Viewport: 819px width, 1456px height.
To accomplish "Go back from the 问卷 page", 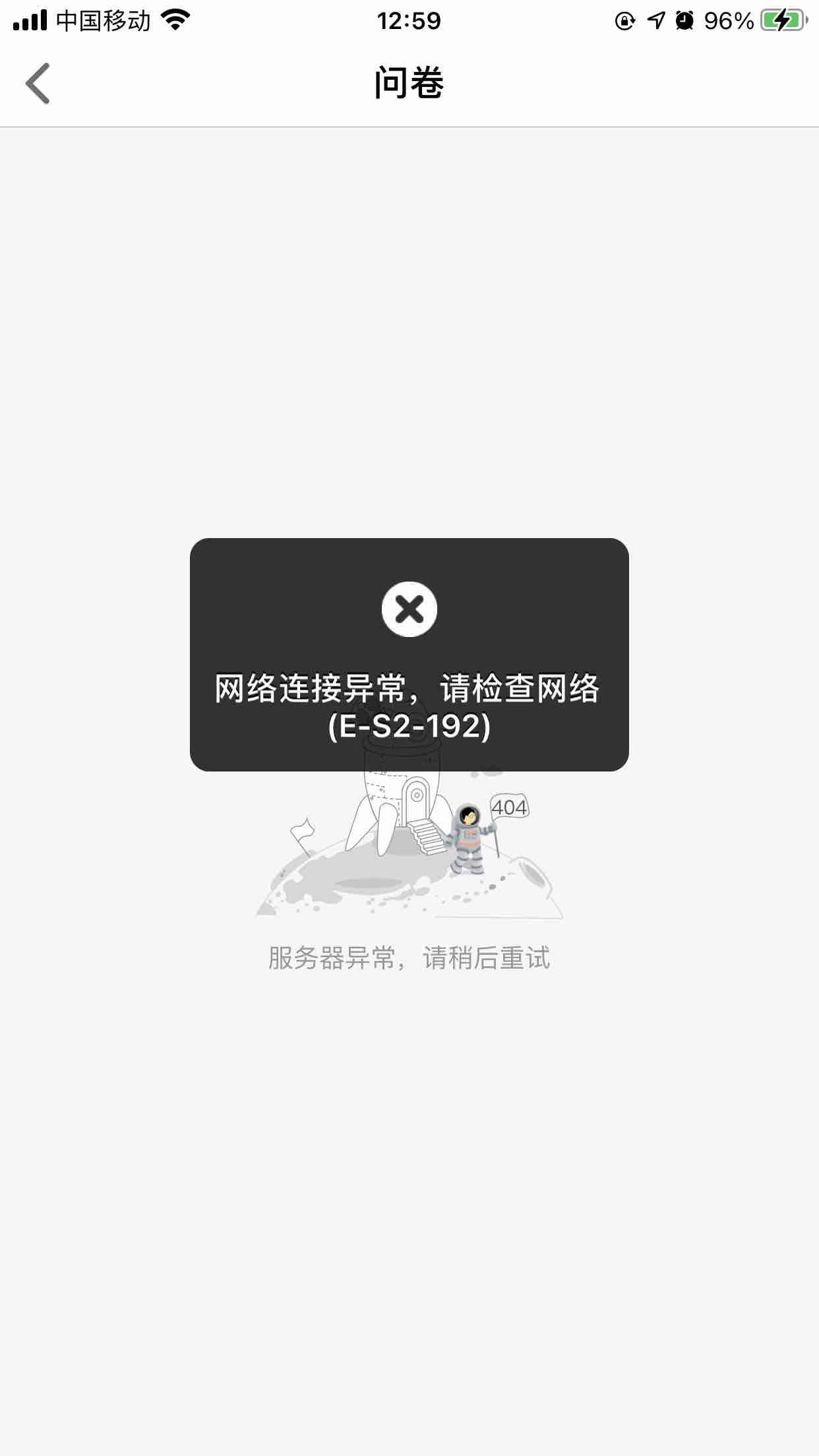I will [x=38, y=84].
